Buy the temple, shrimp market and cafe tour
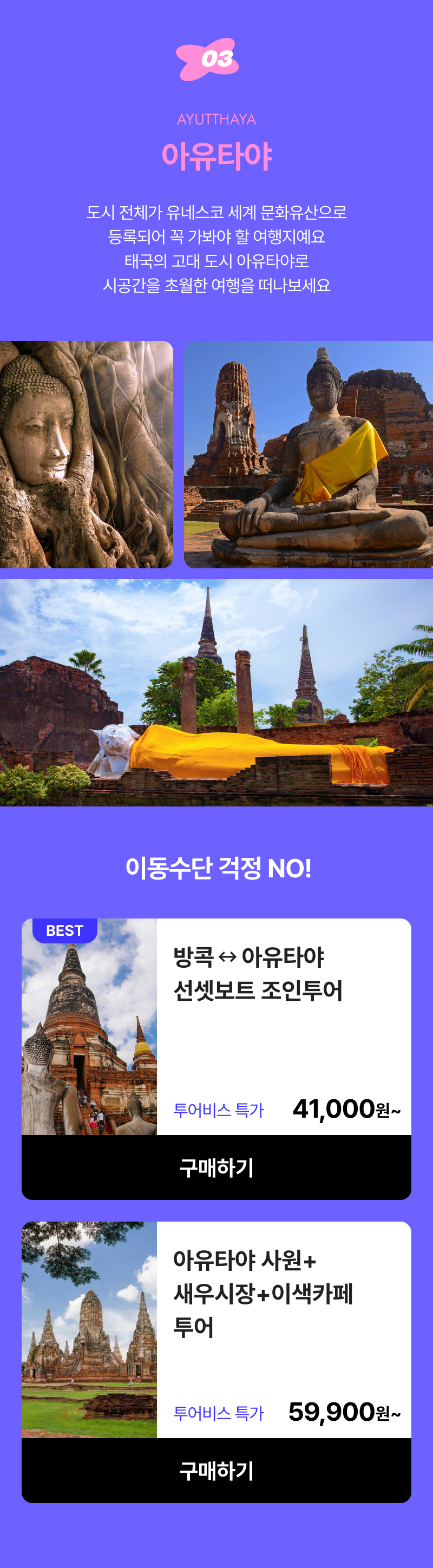The width and height of the screenshot is (433, 1568). 216,1470
